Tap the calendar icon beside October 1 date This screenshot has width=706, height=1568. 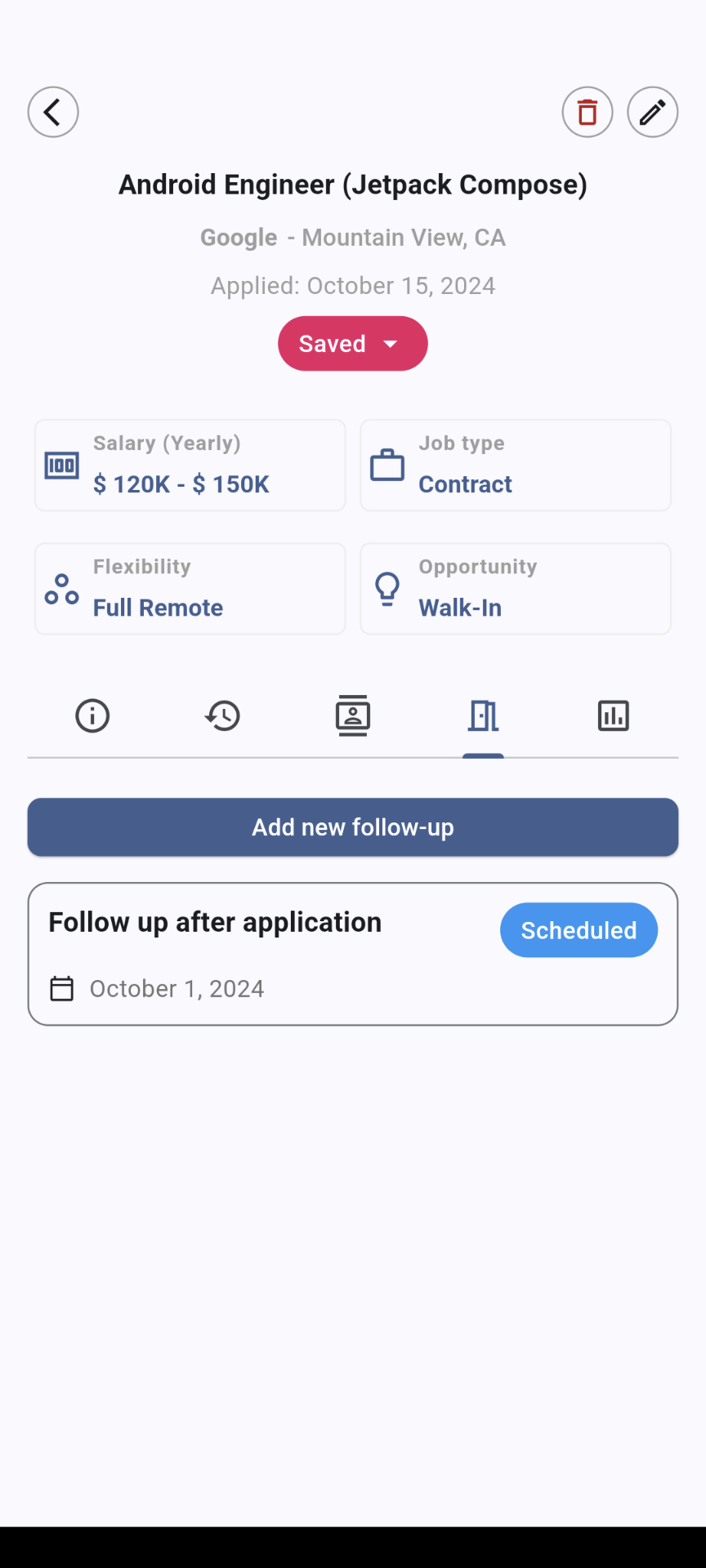[61, 988]
